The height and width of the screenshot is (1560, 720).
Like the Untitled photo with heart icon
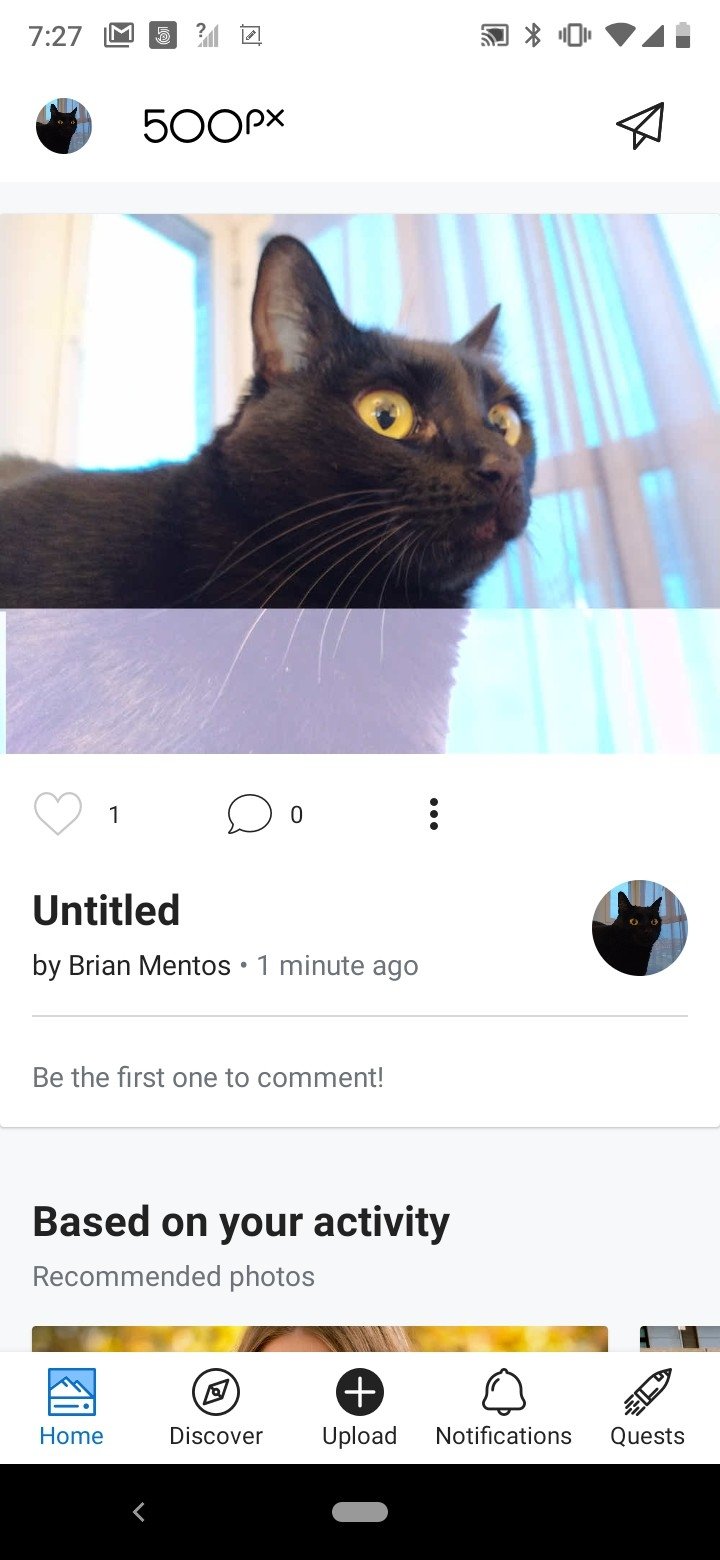click(58, 814)
